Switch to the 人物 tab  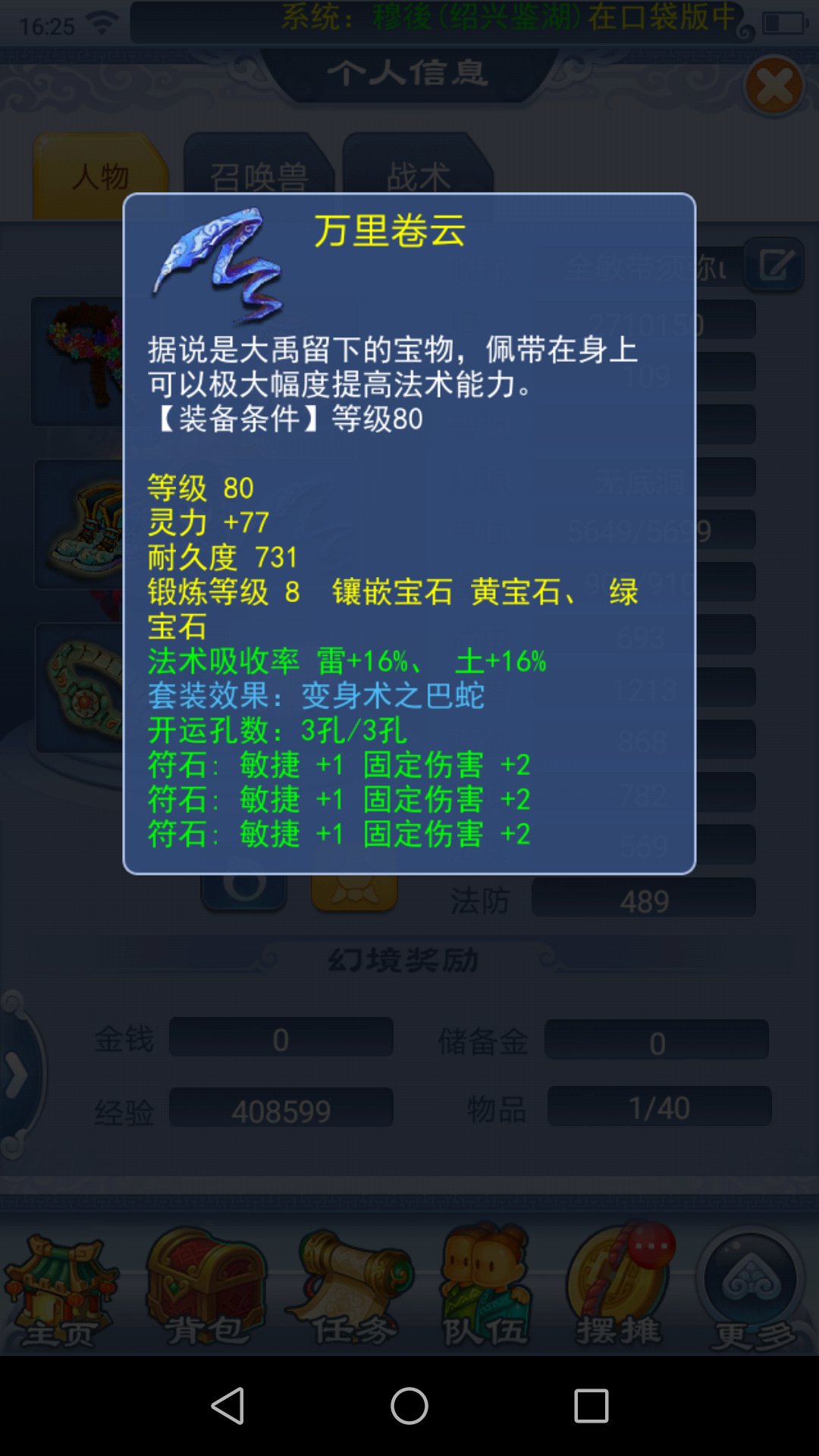pyautogui.click(x=100, y=176)
